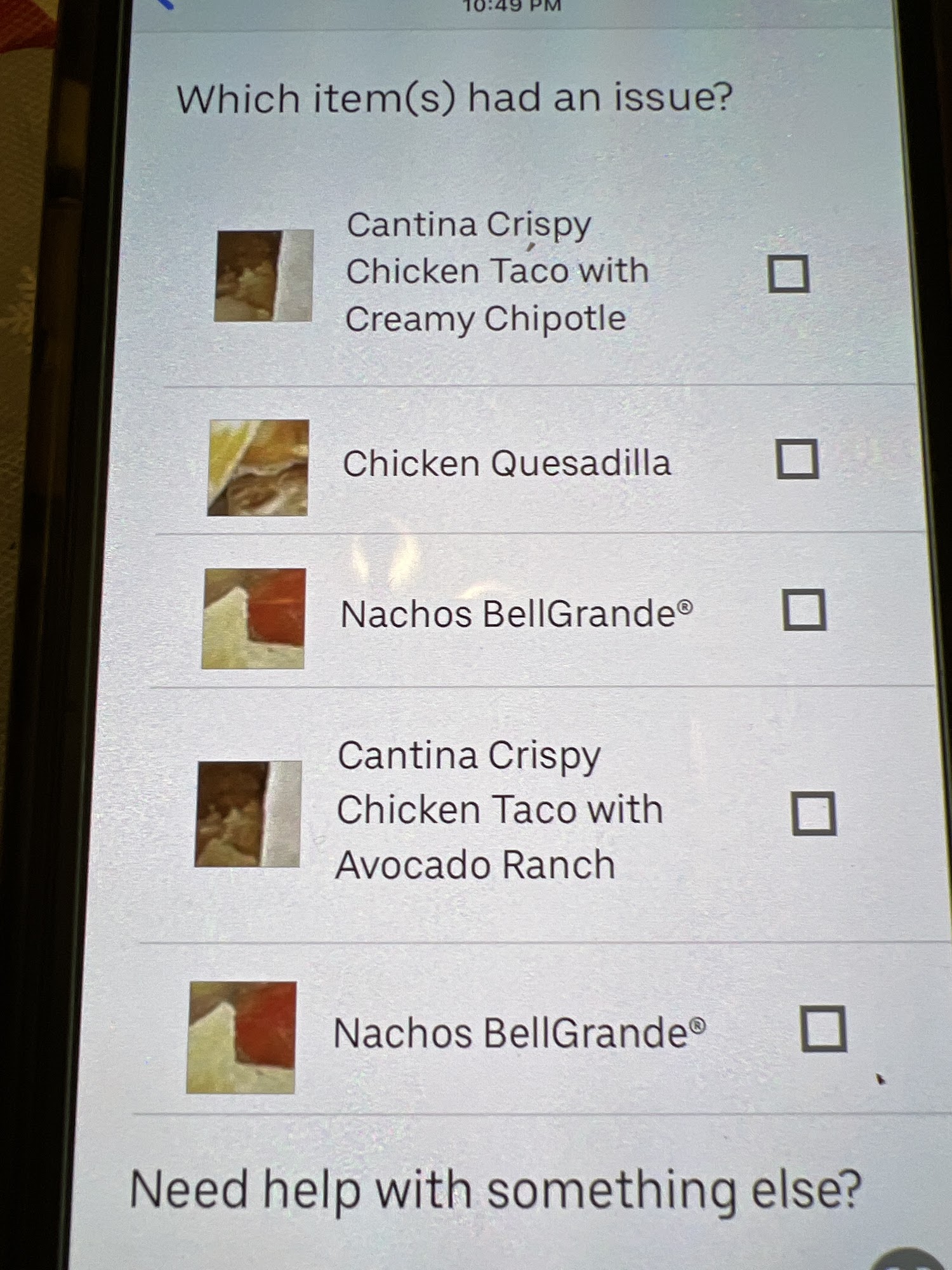Check Nachos BellGrande below the Avocado Ranch taco
The height and width of the screenshot is (1270, 952).
823,1029
